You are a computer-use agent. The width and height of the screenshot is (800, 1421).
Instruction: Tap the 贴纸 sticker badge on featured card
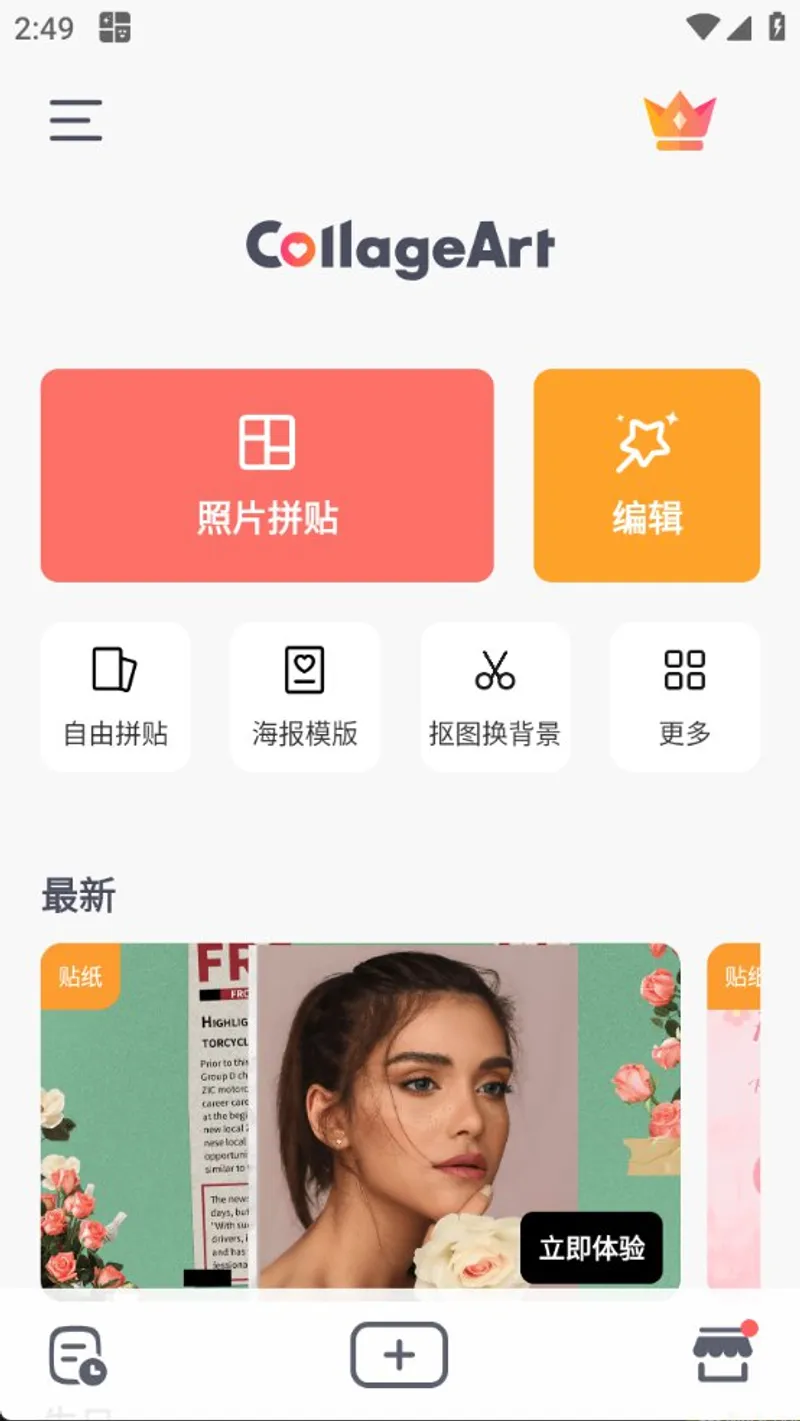click(x=80, y=977)
